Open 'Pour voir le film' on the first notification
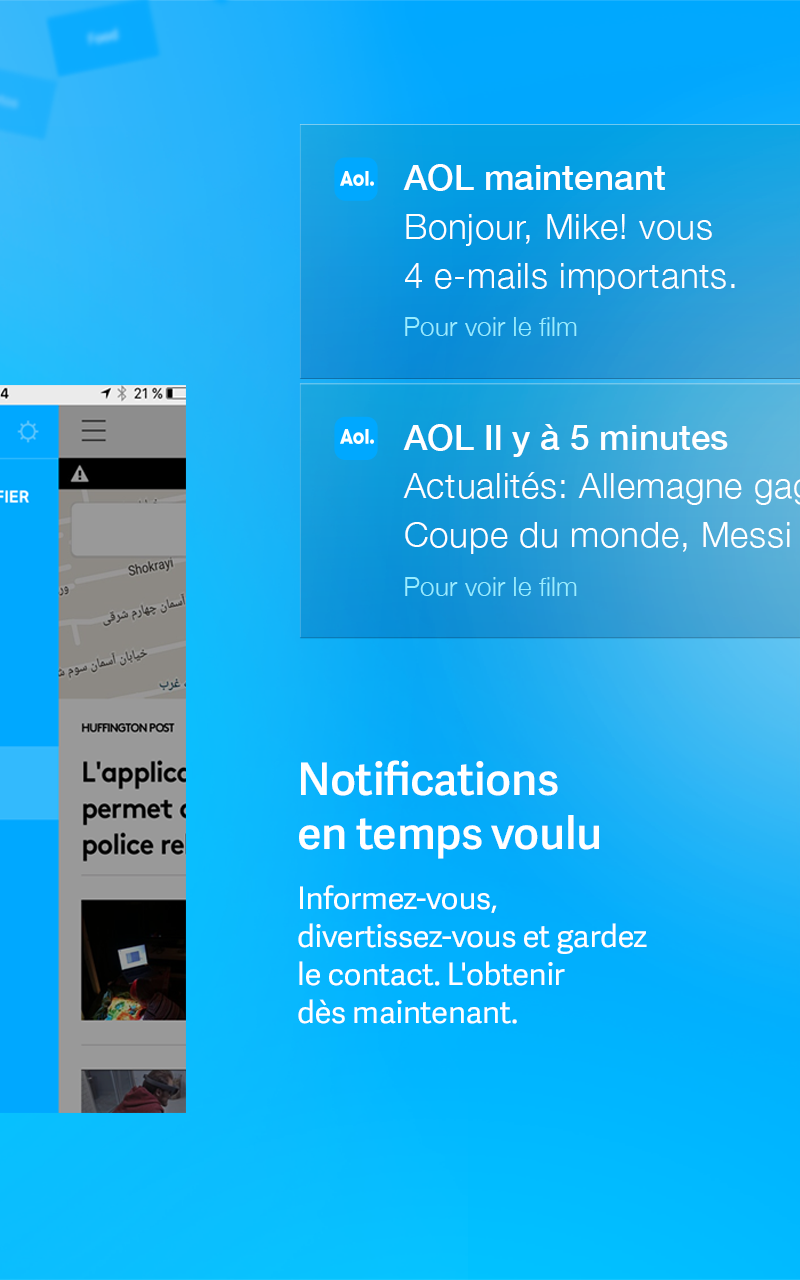800x1280 pixels. [490, 327]
